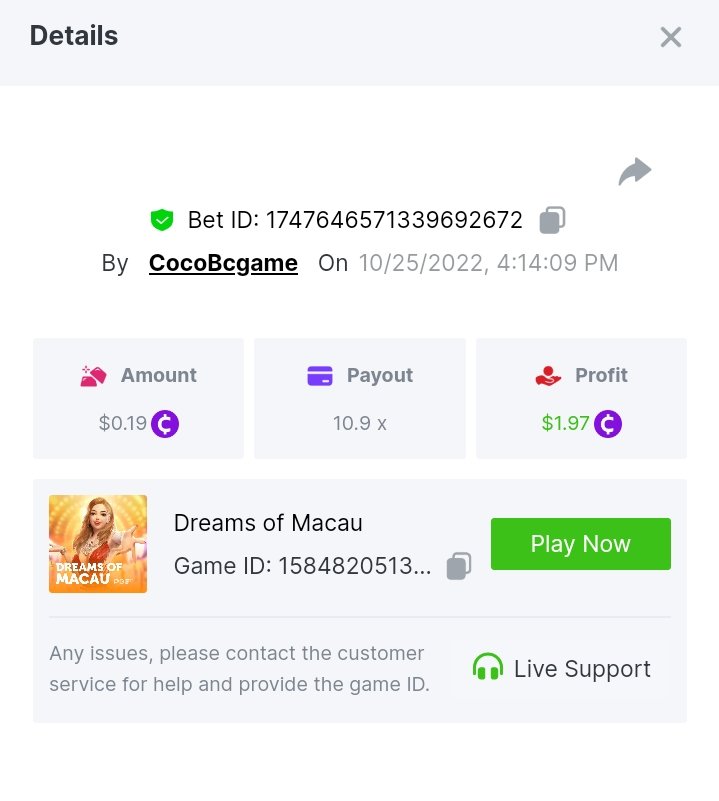This screenshot has height=801, width=719.
Task: Copy the Bet ID
Action: (x=553, y=220)
